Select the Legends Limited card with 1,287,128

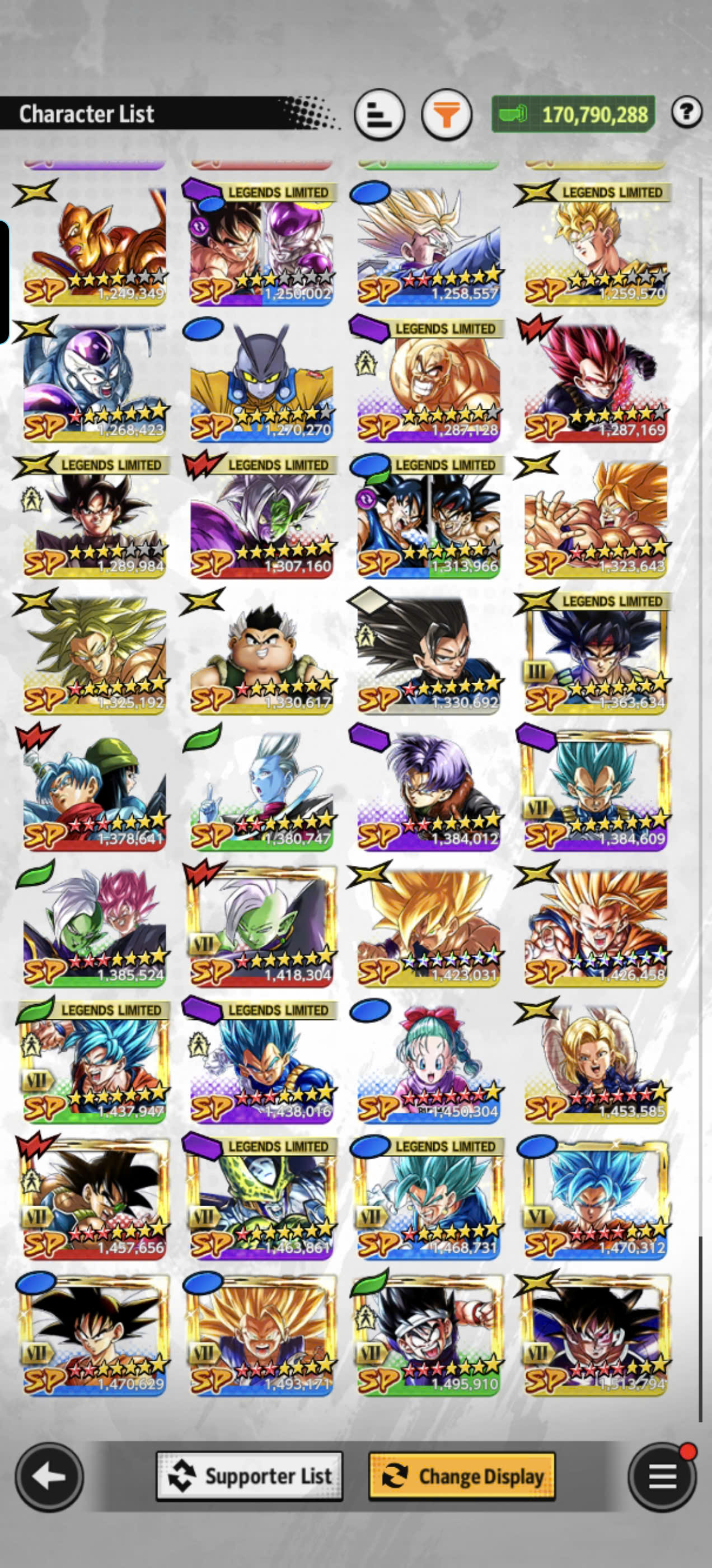click(429, 381)
